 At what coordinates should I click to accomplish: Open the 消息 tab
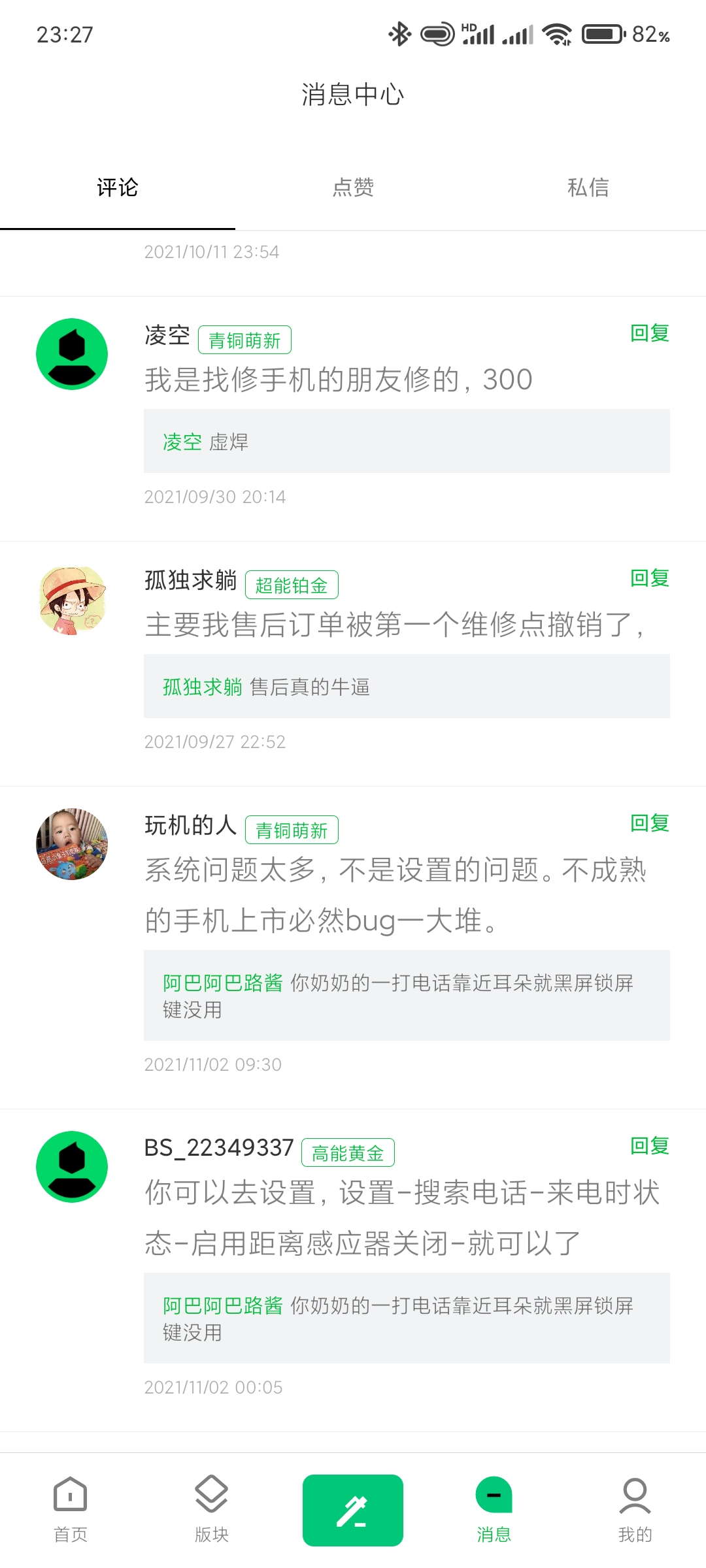(494, 1510)
